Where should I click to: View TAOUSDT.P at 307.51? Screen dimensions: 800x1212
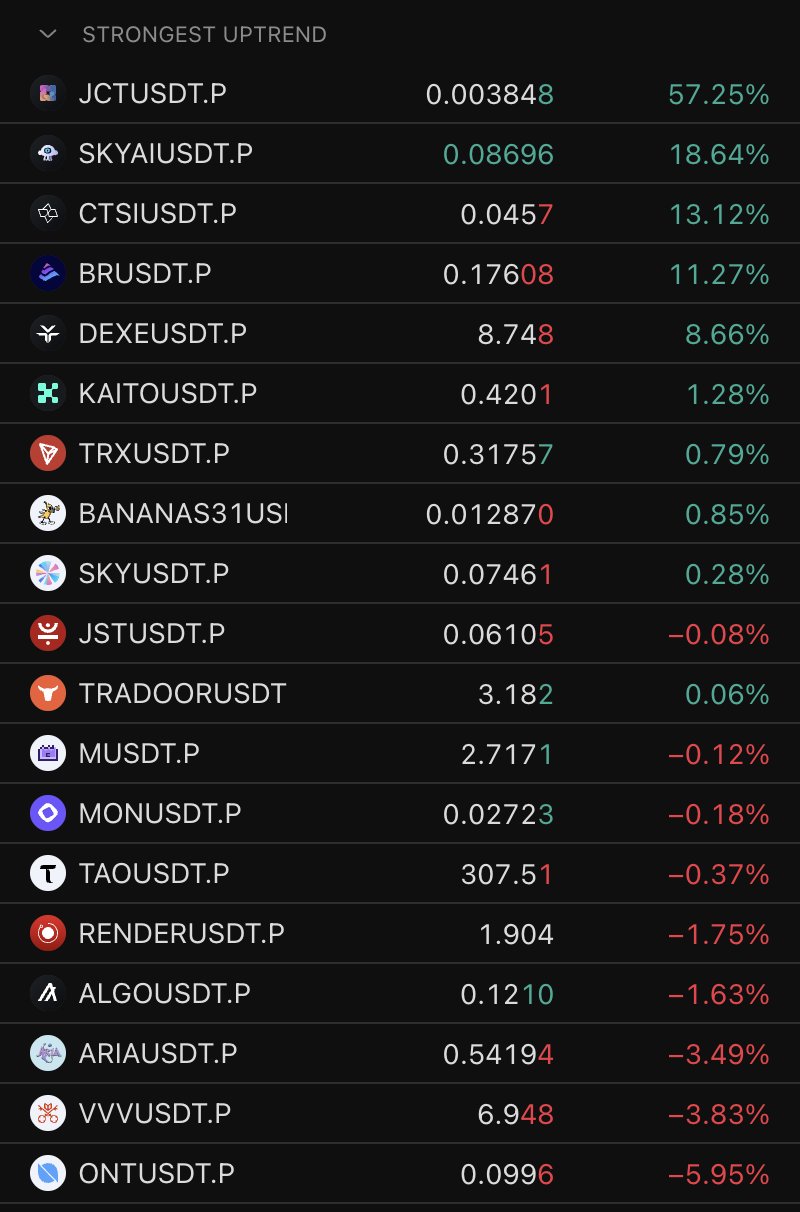(x=154, y=874)
